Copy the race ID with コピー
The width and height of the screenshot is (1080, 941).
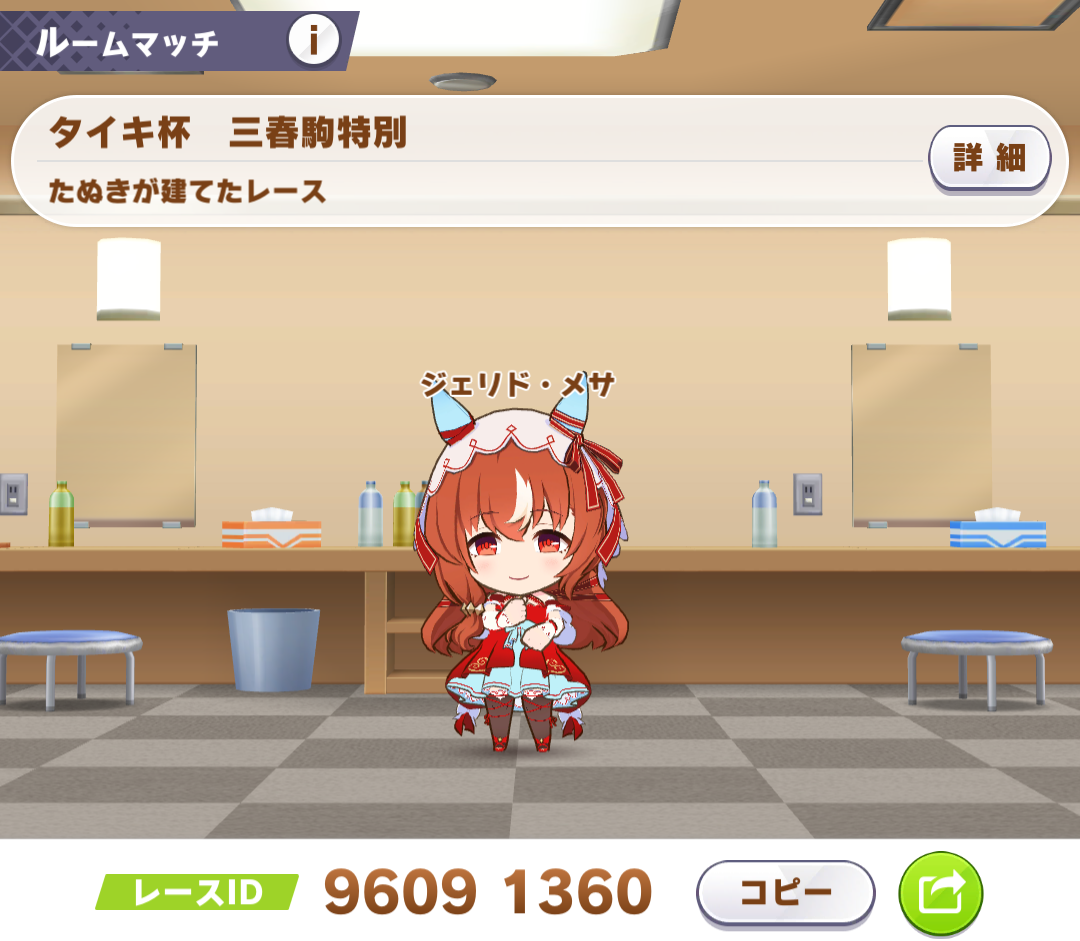[x=785, y=893]
